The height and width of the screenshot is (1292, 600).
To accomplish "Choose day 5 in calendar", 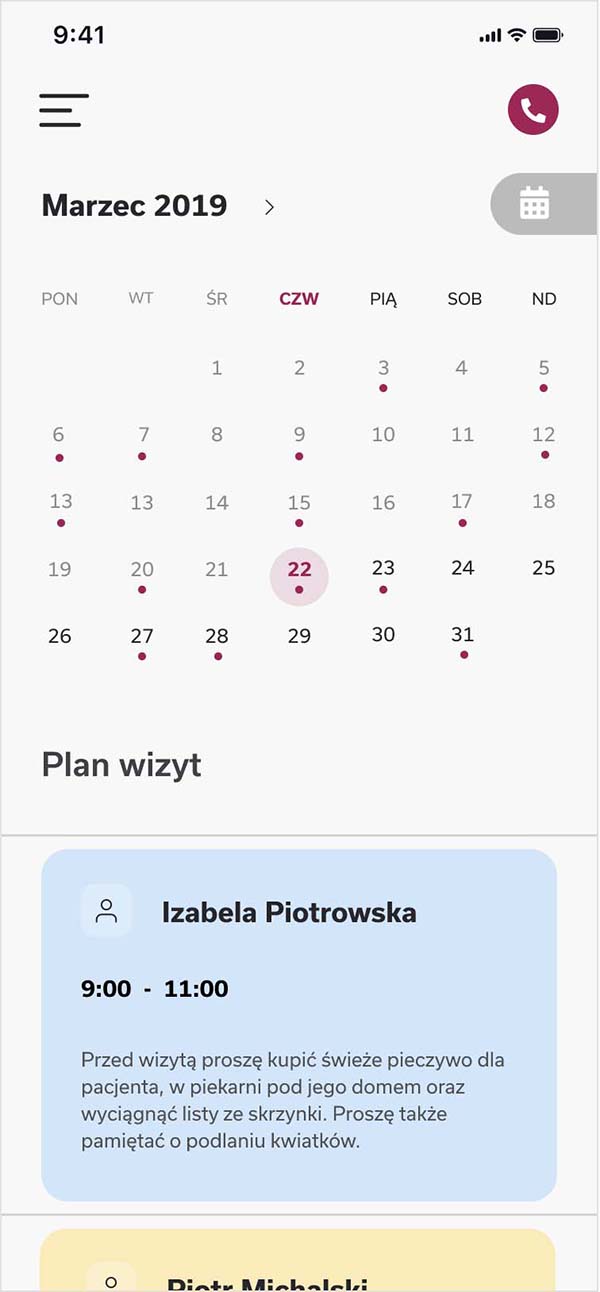I will [544, 369].
